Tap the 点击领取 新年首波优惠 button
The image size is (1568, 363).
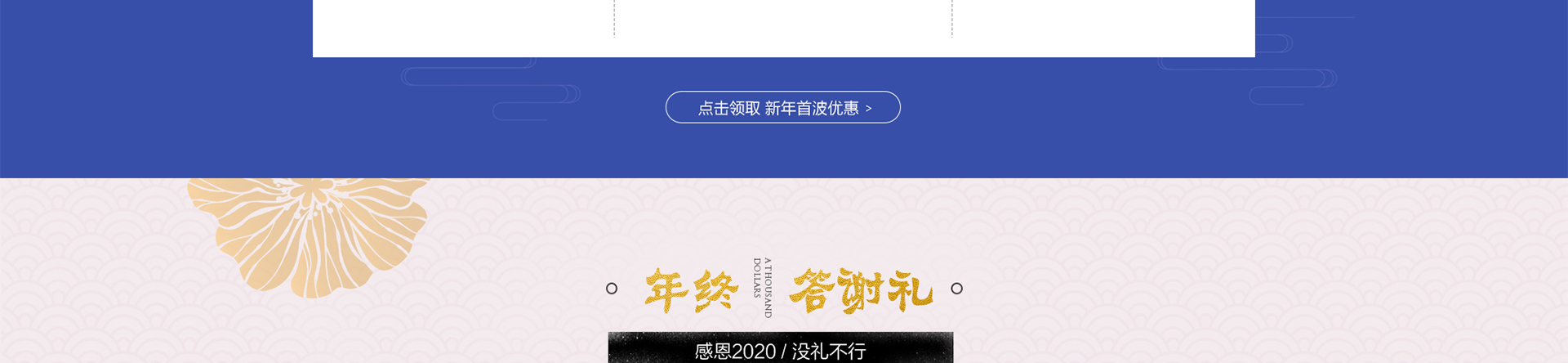(782, 107)
